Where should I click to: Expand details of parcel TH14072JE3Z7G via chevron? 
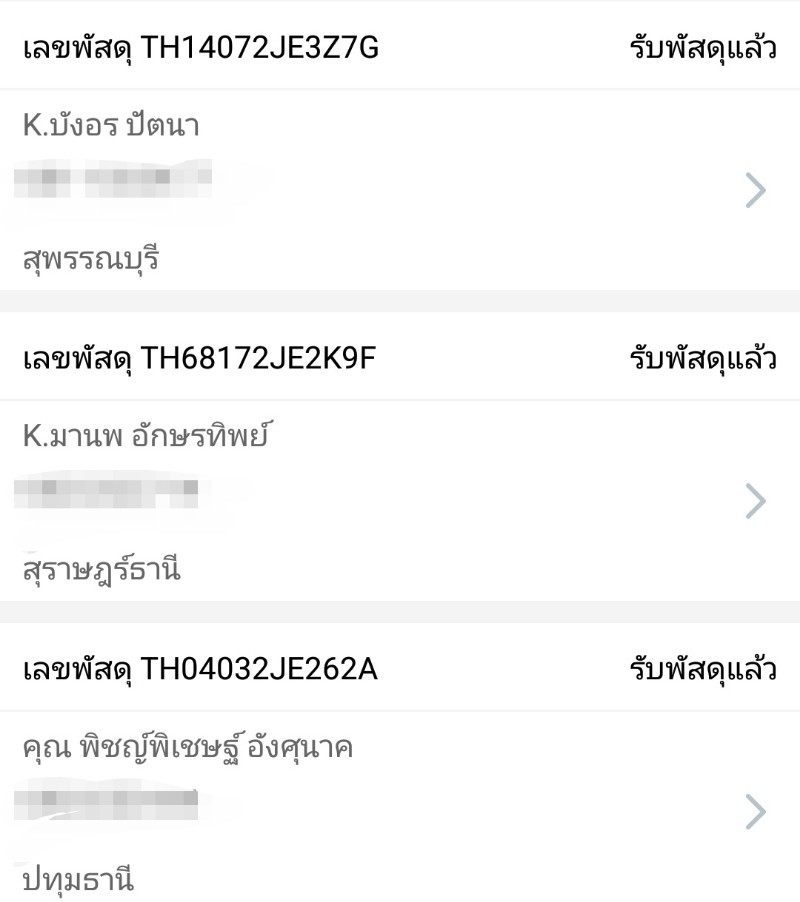tap(752, 190)
